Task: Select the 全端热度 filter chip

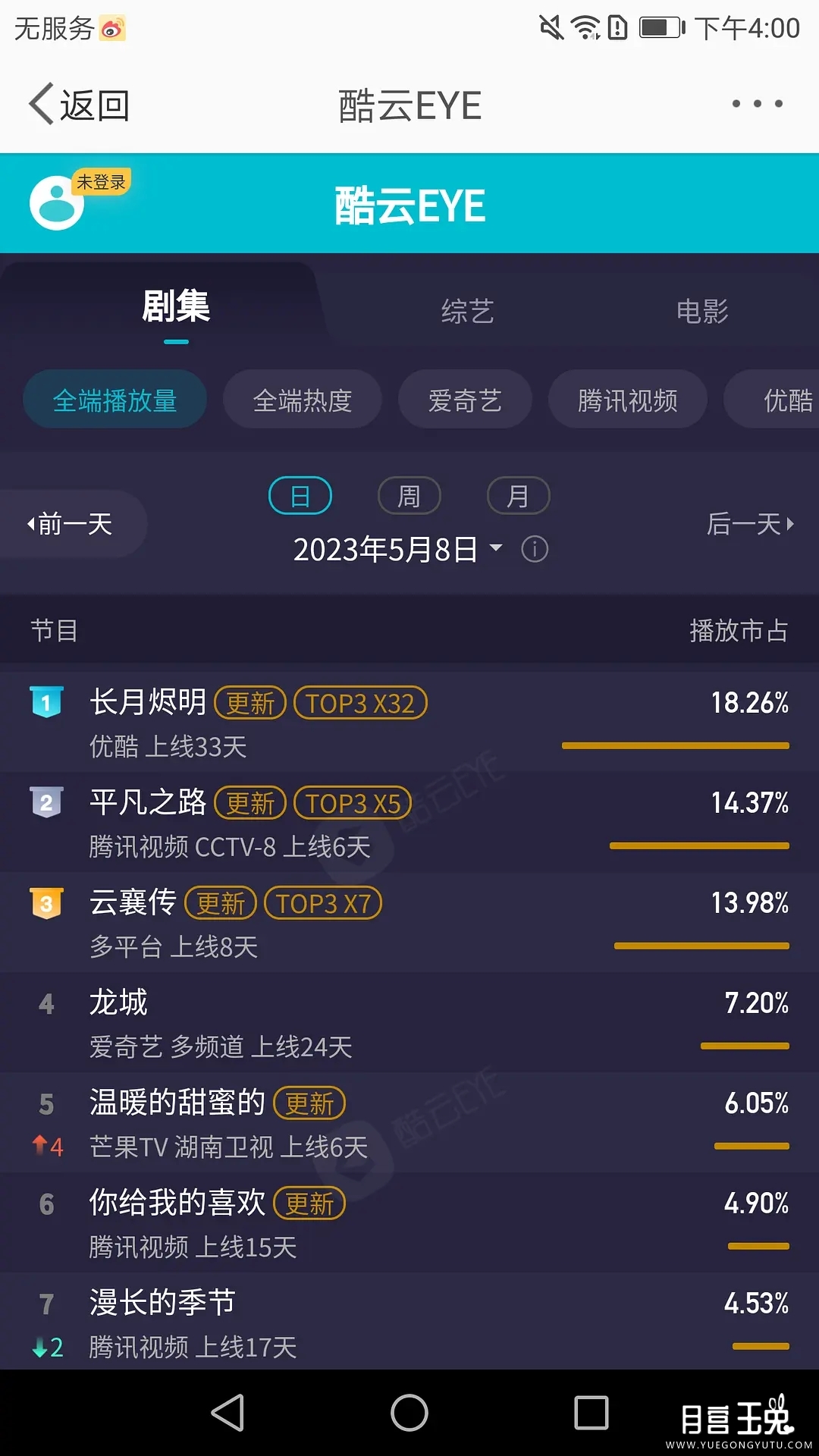Action: [x=302, y=400]
